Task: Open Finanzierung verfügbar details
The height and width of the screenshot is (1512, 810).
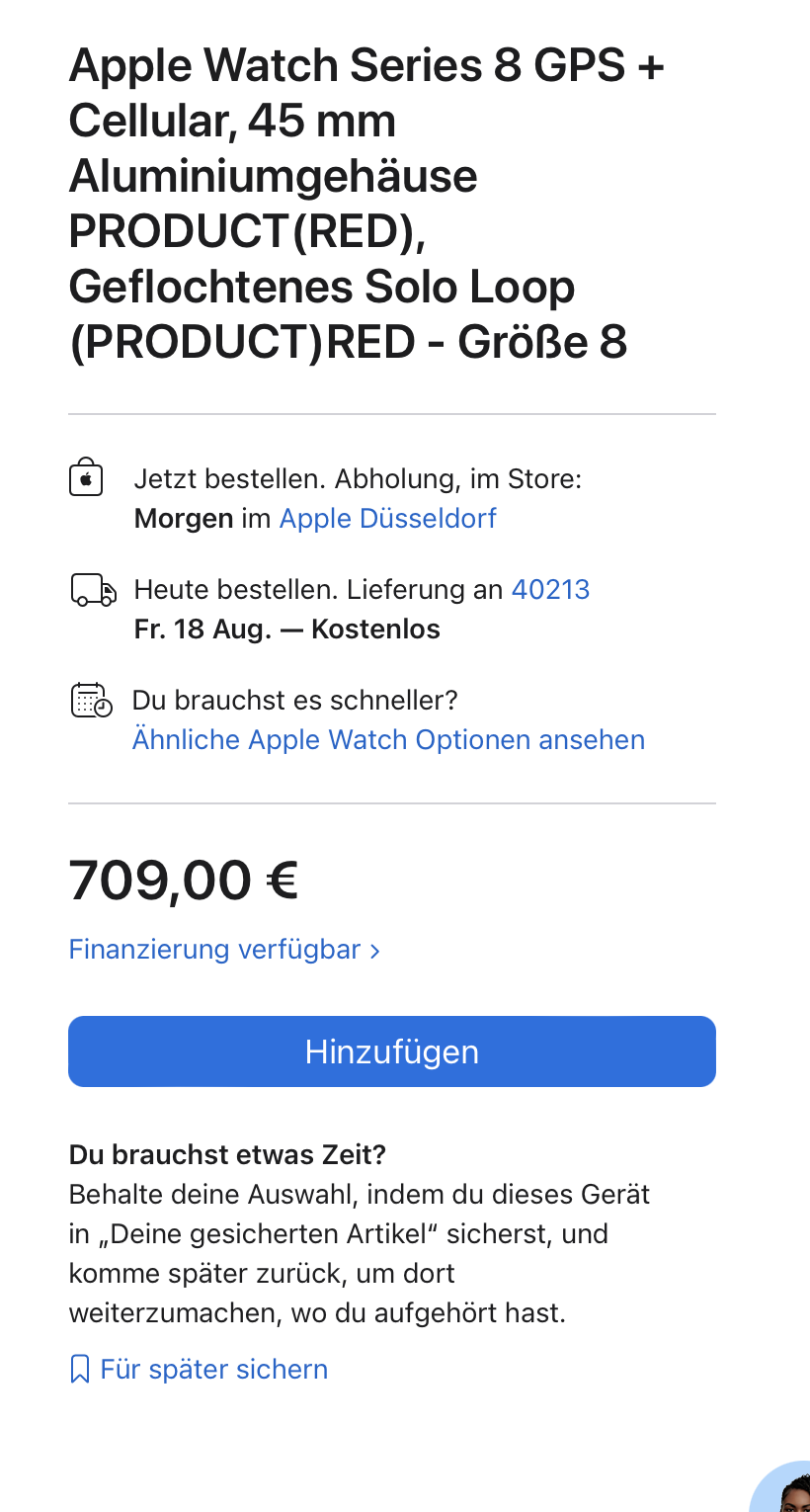Action: point(224,950)
